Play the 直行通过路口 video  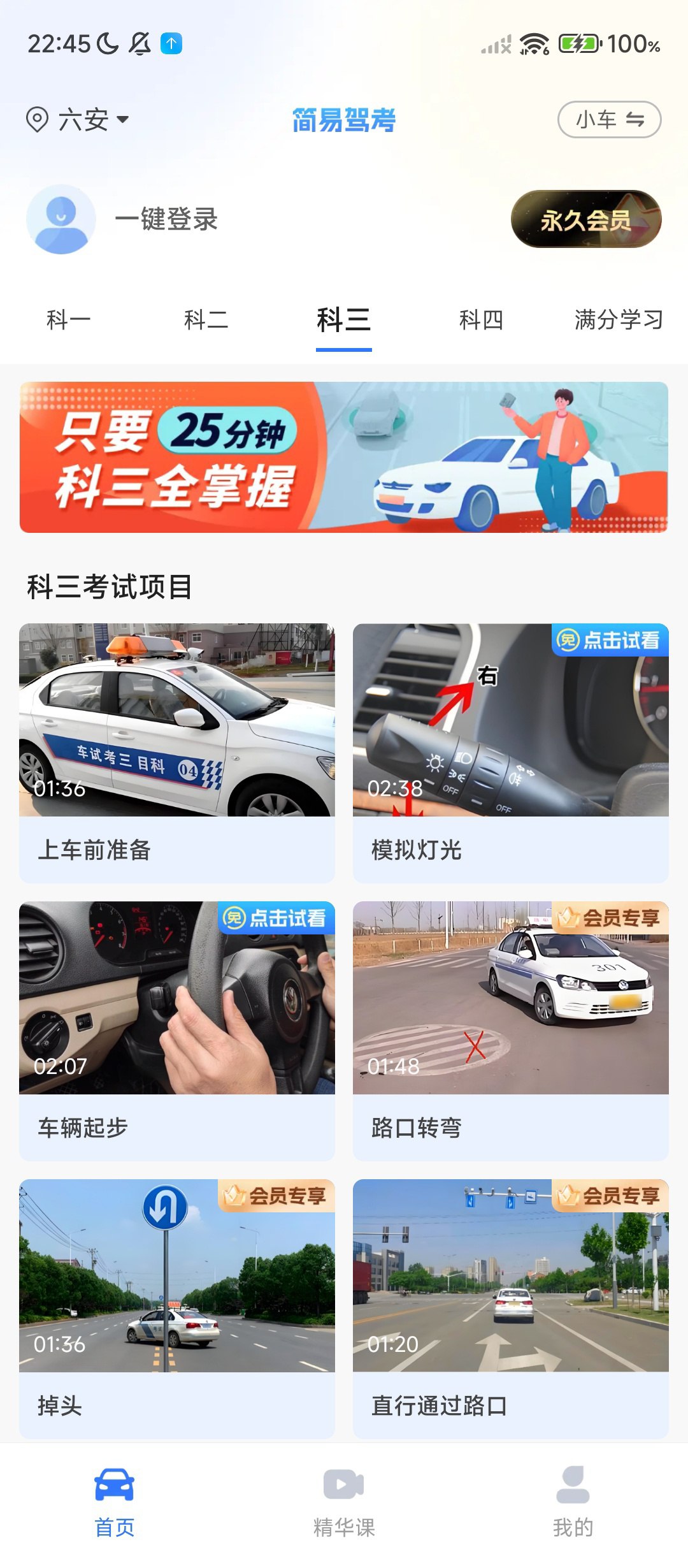(x=510, y=1308)
